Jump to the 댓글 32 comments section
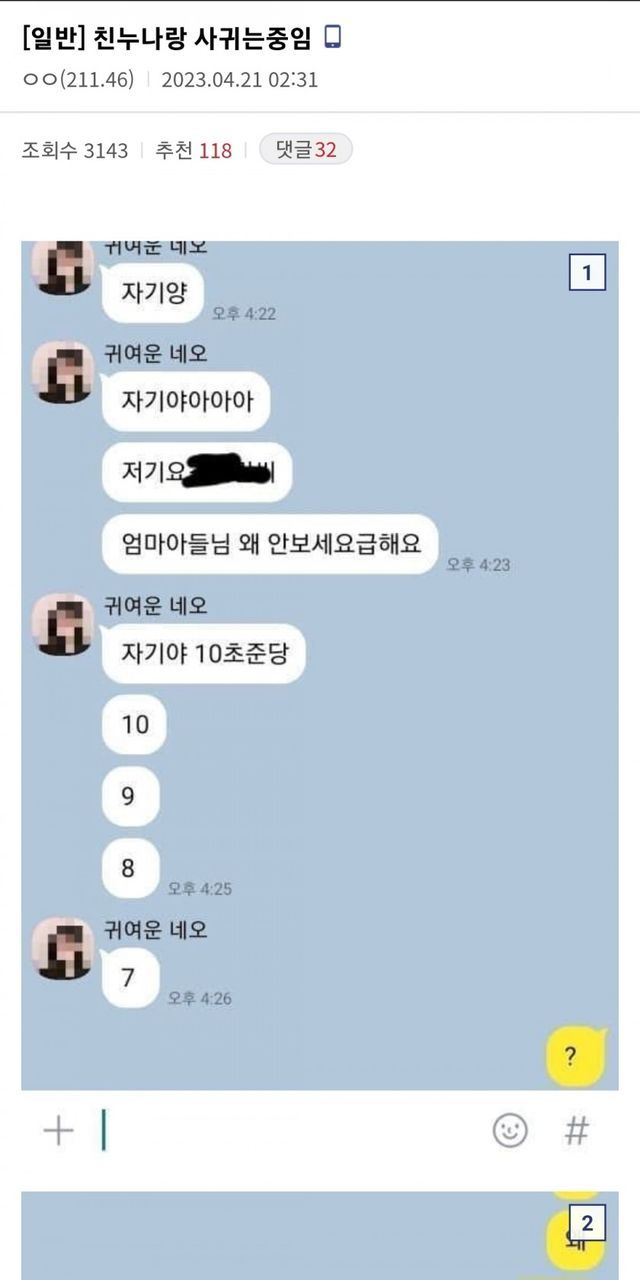 305,150
